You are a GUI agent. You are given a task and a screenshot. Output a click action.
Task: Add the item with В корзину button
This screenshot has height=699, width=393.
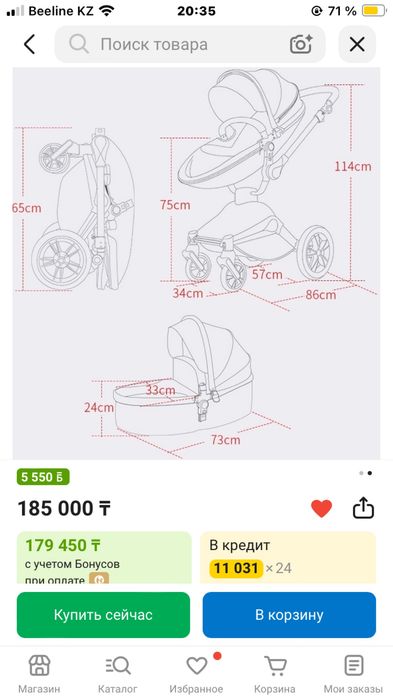[289, 615]
